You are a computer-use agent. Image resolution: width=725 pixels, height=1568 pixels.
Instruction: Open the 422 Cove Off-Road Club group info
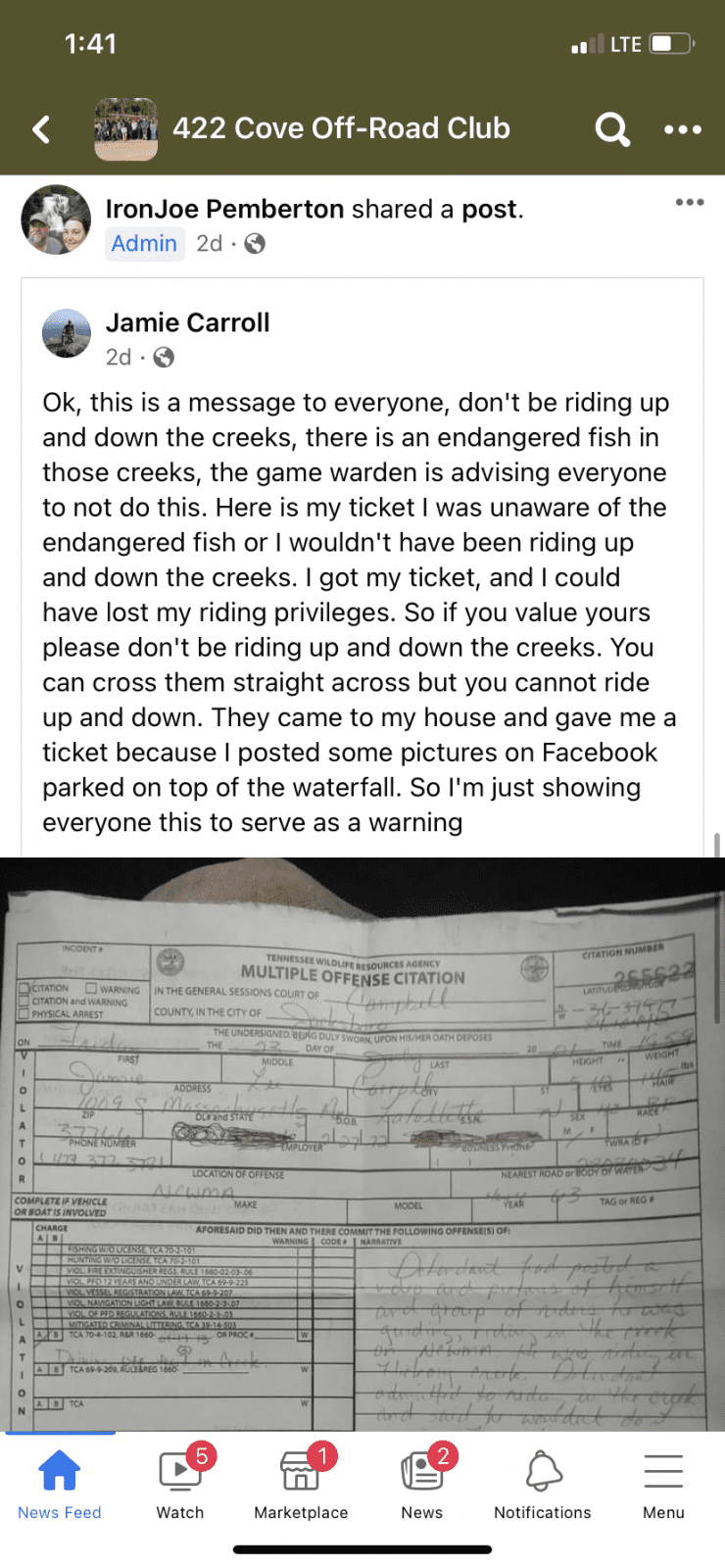pyautogui.click(x=341, y=128)
